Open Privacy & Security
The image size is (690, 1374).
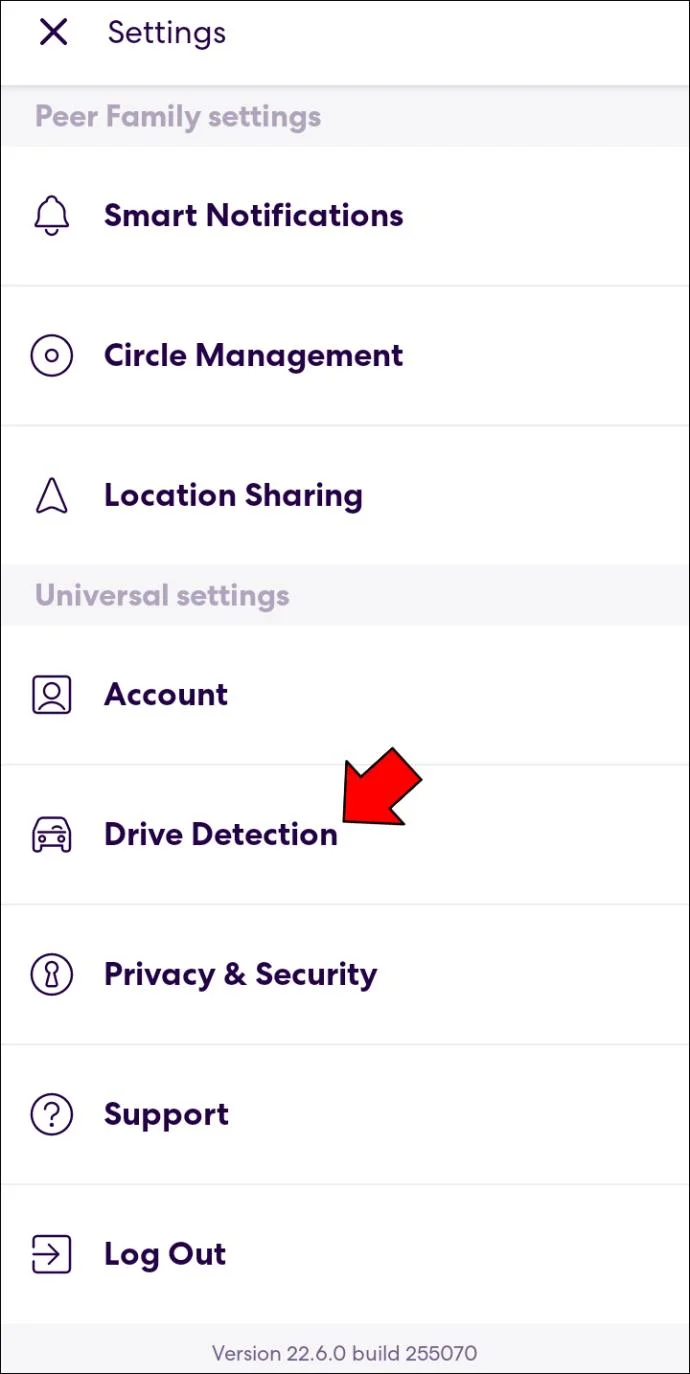pyautogui.click(x=240, y=975)
